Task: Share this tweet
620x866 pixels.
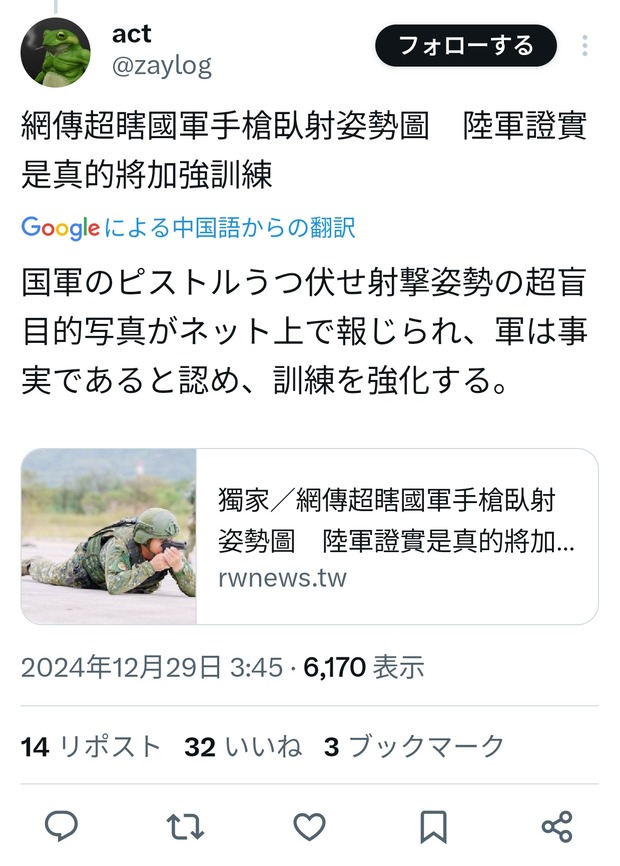Action: click(556, 826)
